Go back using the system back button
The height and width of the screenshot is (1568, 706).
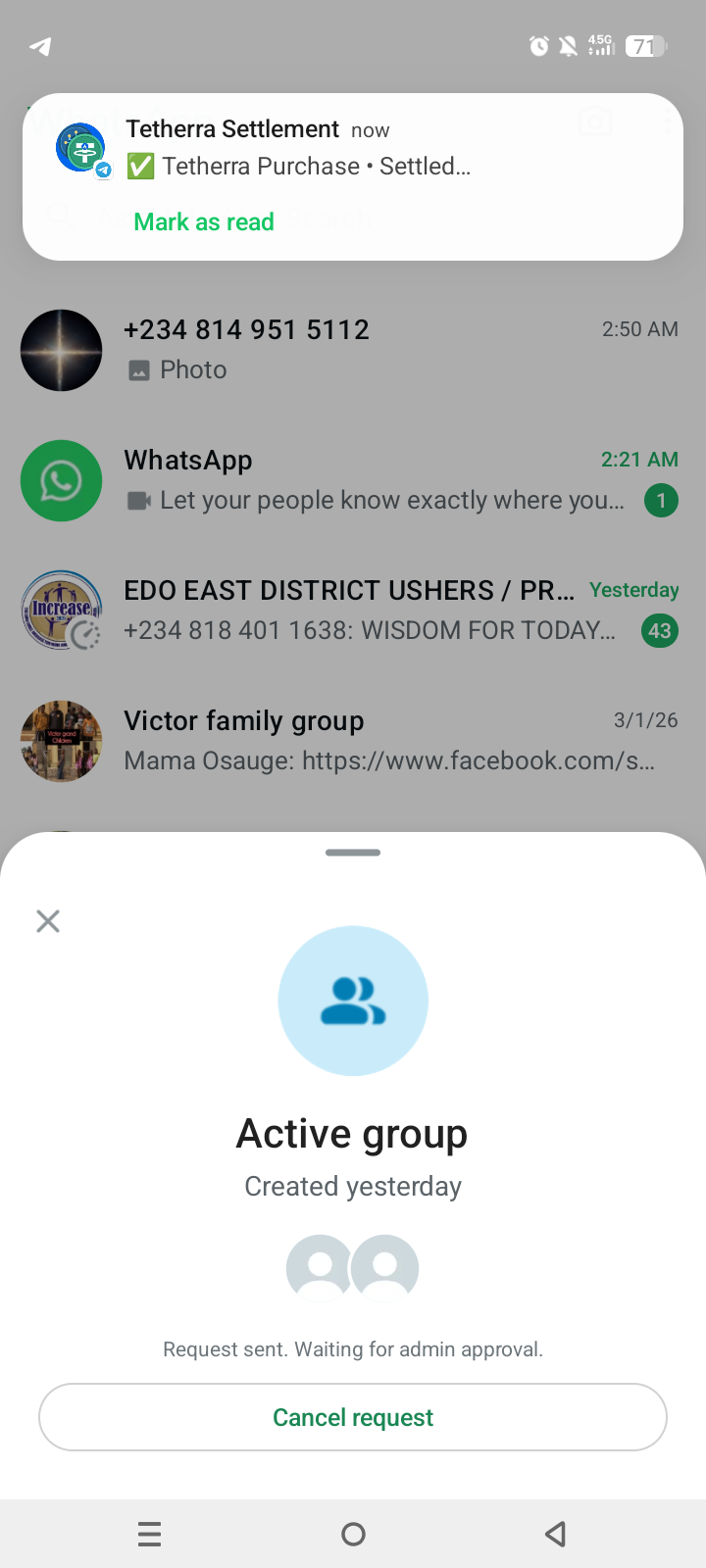[x=556, y=1534]
